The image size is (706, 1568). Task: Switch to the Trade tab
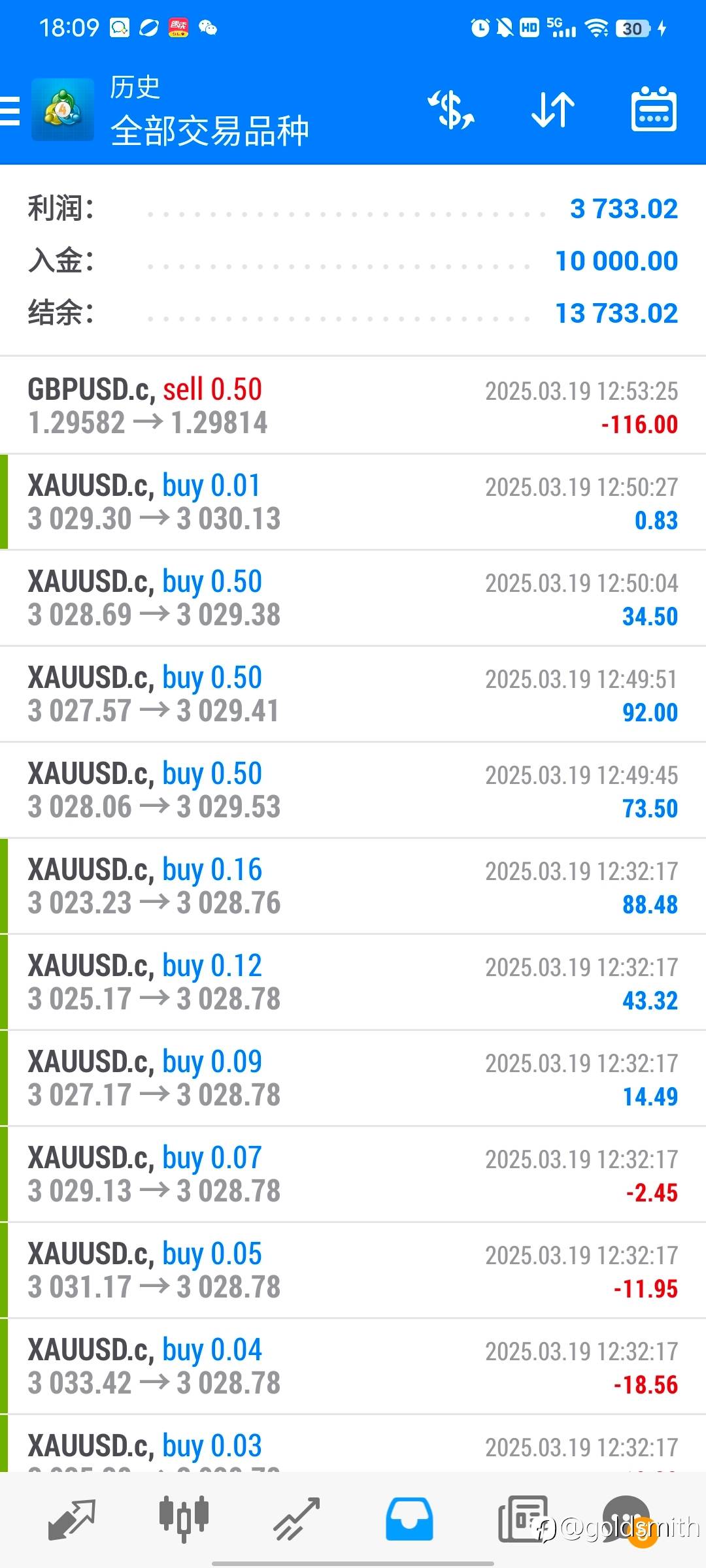coord(296,1519)
